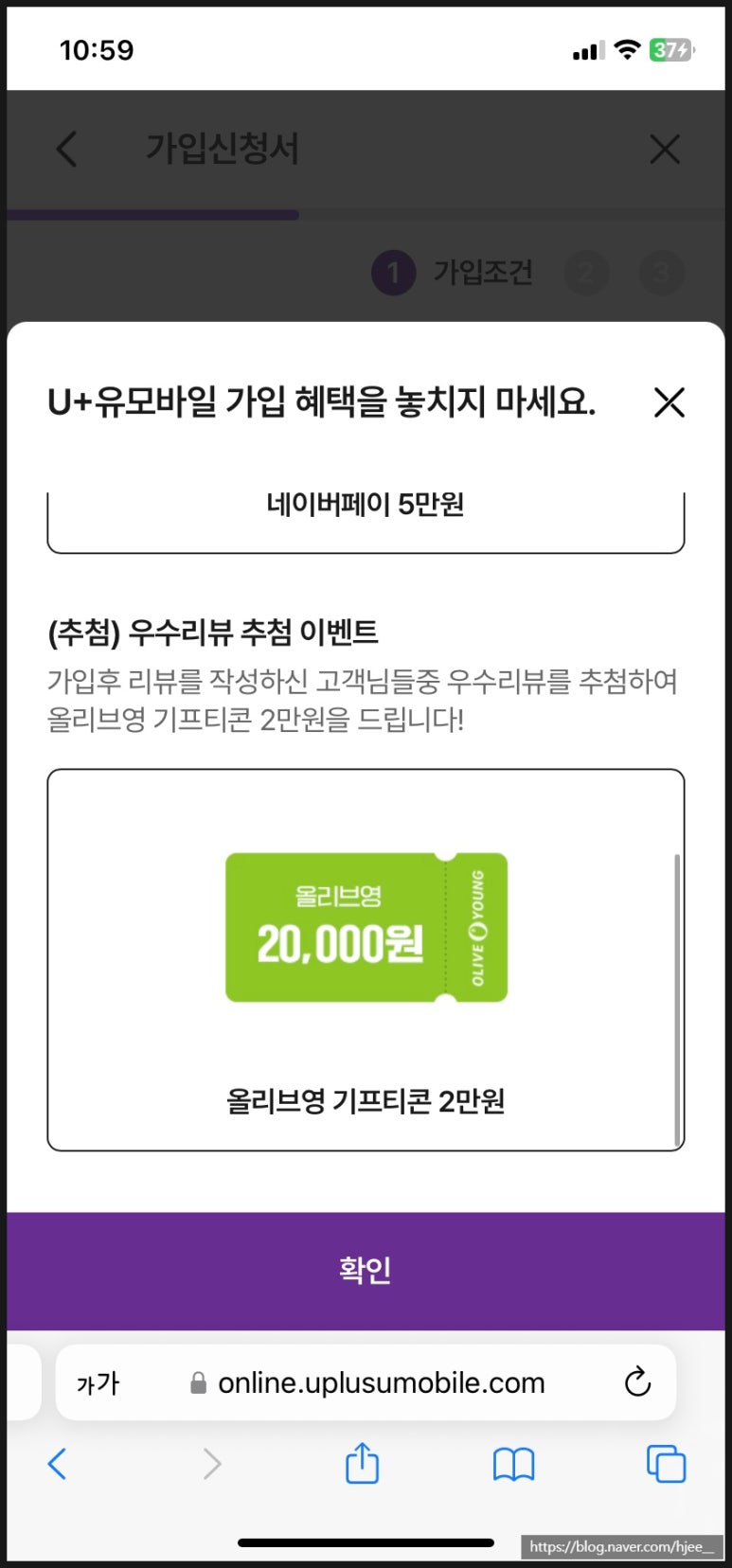Screen dimensions: 732x1568
Task: Confirm with the 확인 button
Action: pyautogui.click(x=366, y=1271)
